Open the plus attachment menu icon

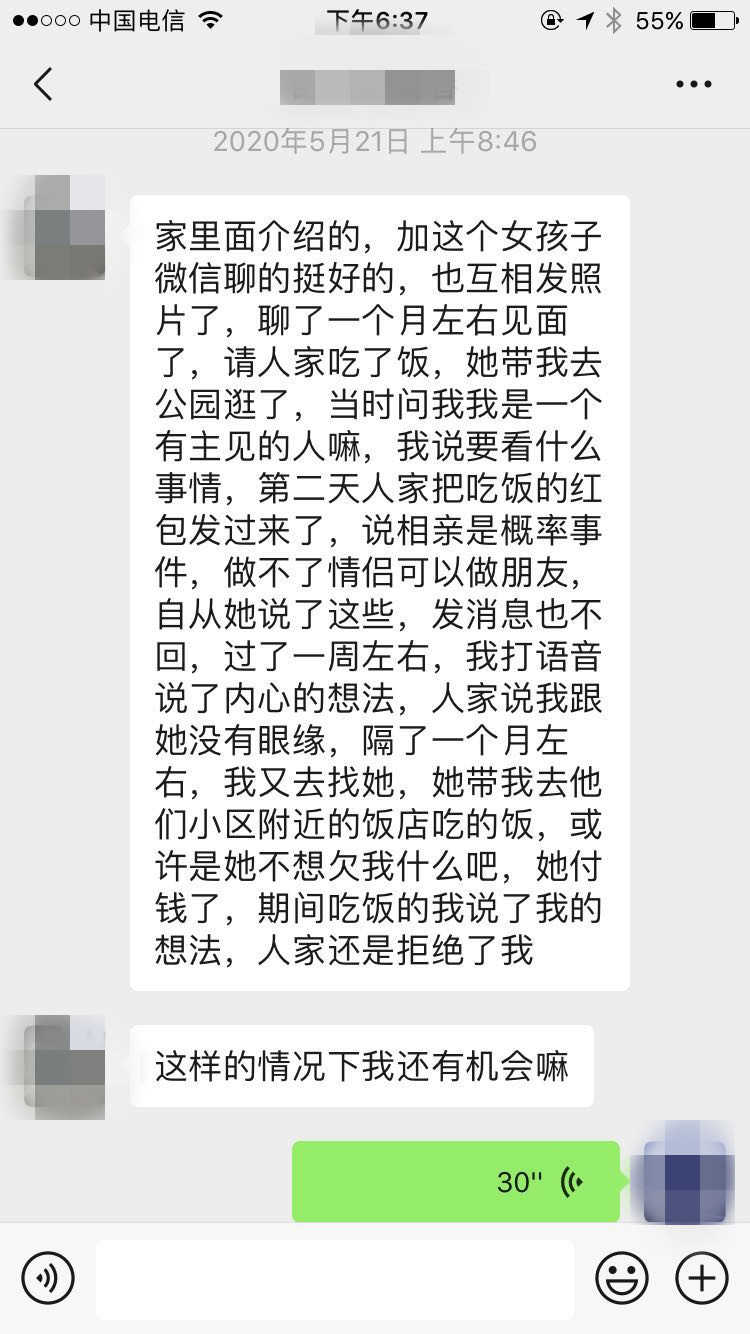click(x=701, y=1278)
